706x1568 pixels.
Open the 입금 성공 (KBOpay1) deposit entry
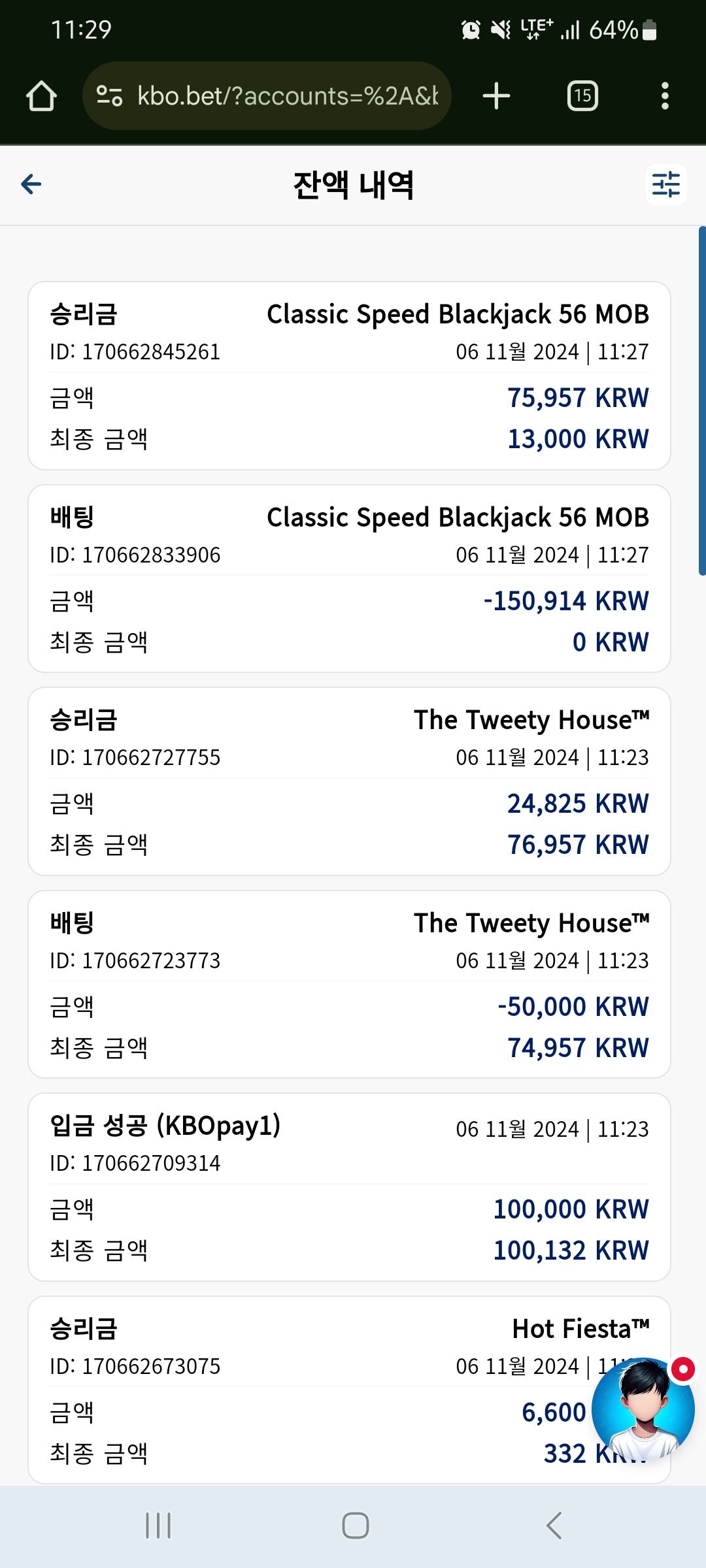coord(349,1187)
